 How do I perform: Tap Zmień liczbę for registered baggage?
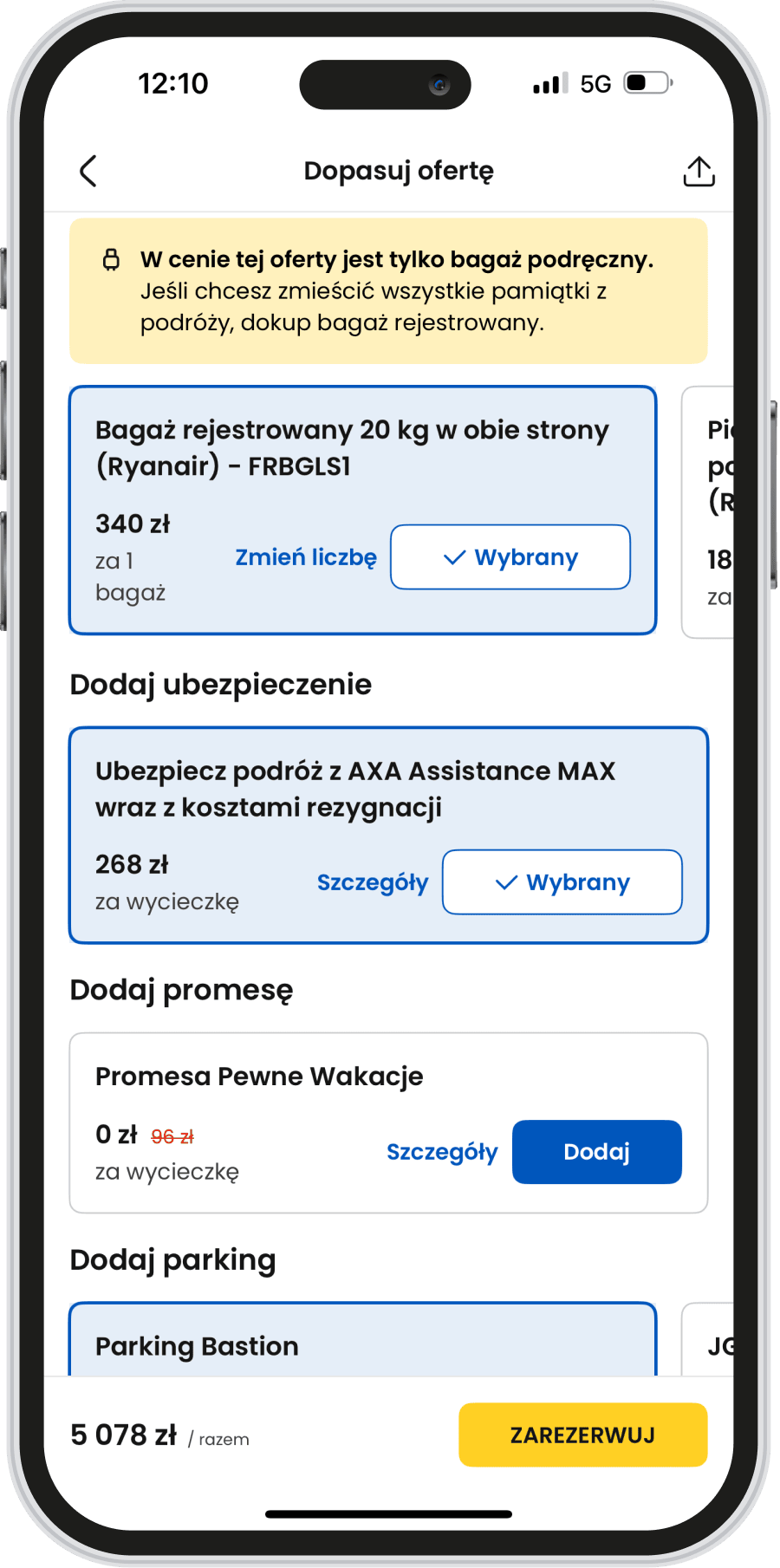(x=306, y=557)
